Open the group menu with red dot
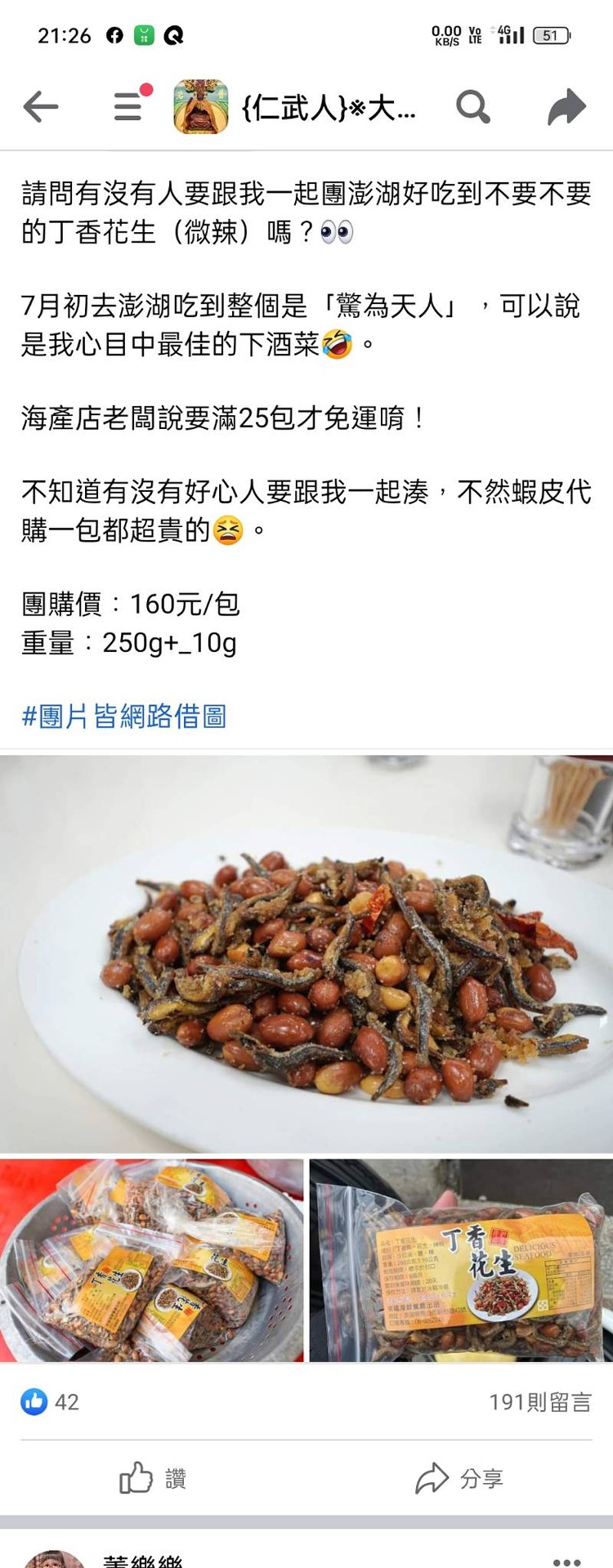This screenshot has width=613, height=1568. click(x=129, y=106)
